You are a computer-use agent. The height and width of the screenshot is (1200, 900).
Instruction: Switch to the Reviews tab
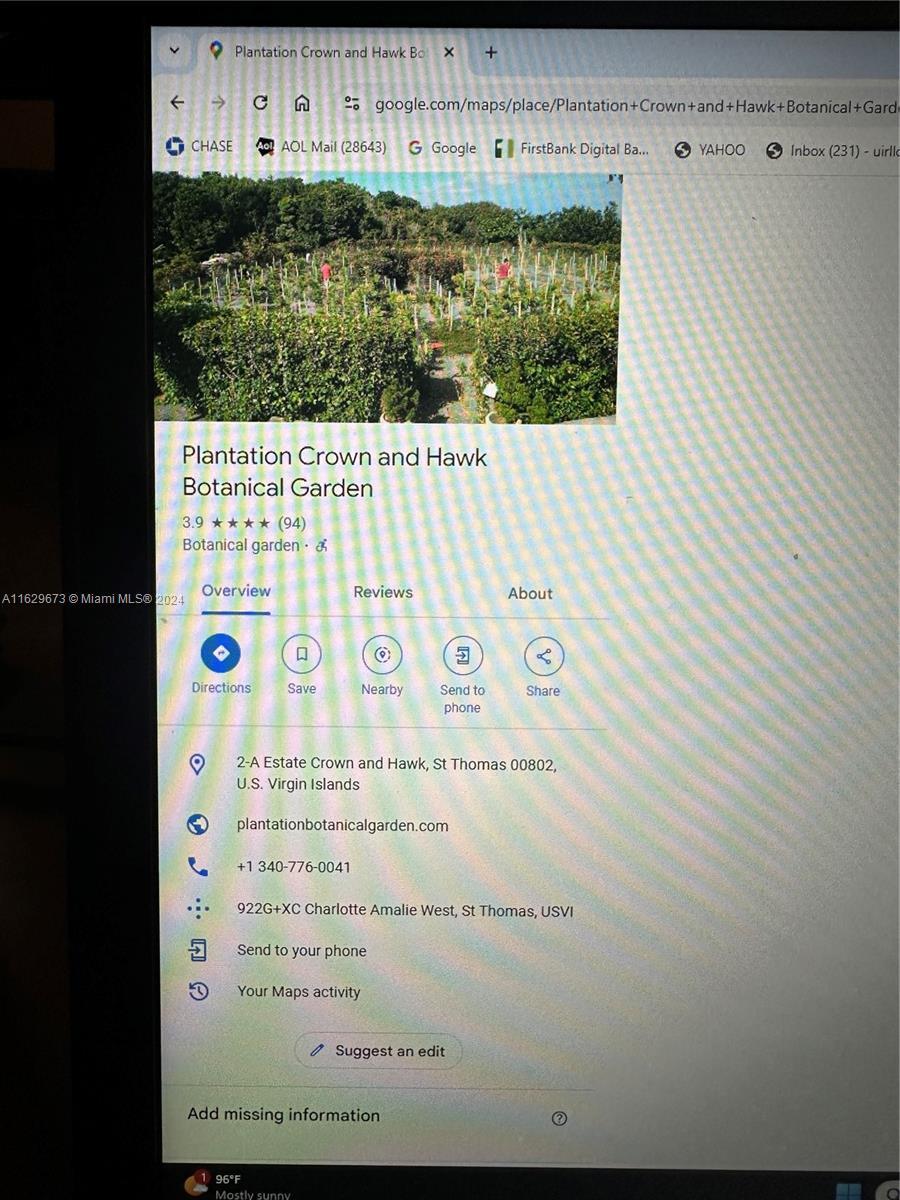click(x=383, y=592)
